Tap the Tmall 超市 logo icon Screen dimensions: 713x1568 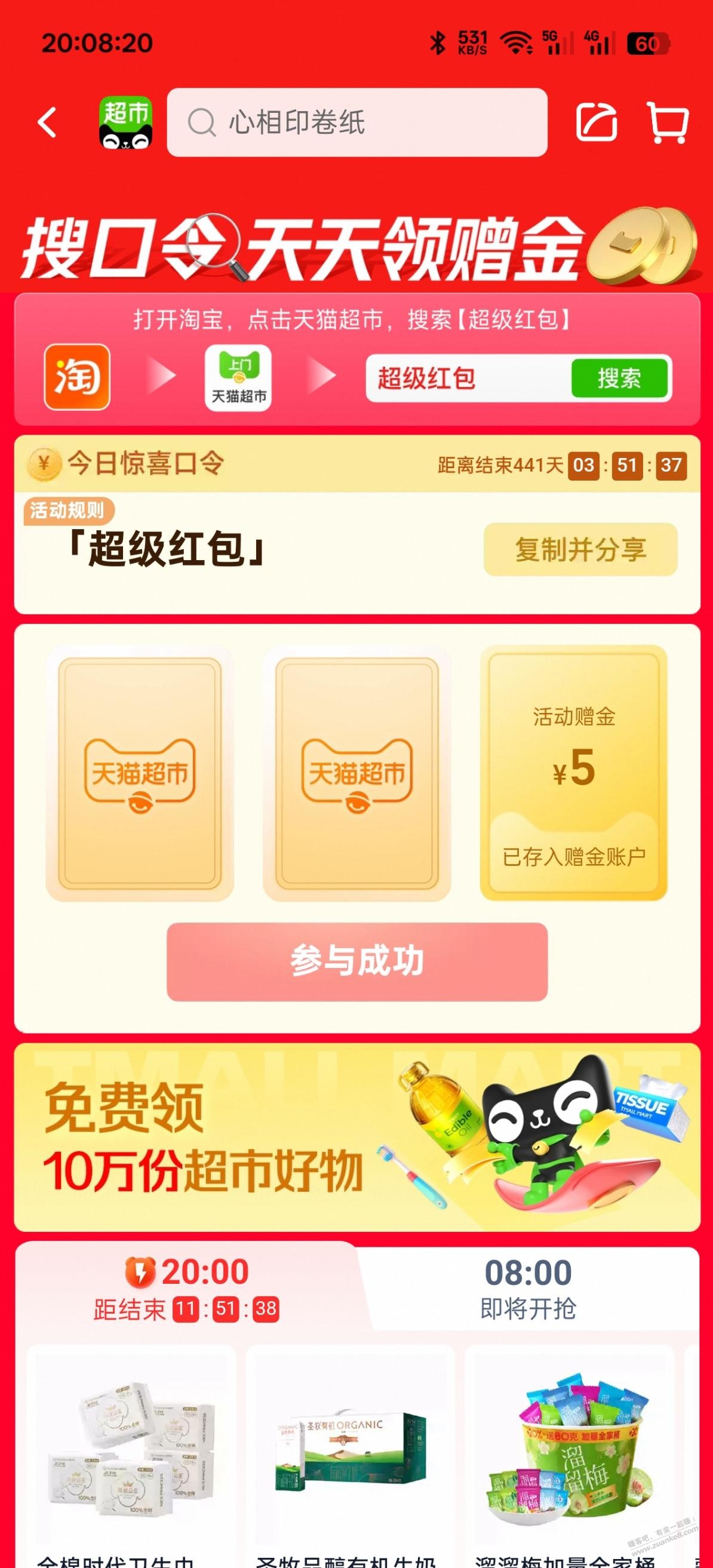(x=125, y=122)
